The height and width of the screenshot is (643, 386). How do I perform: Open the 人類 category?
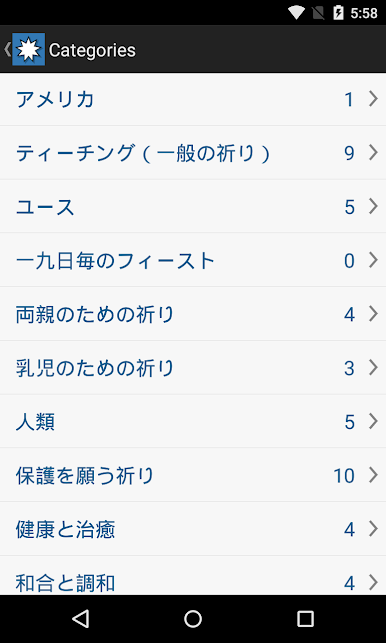193,422
